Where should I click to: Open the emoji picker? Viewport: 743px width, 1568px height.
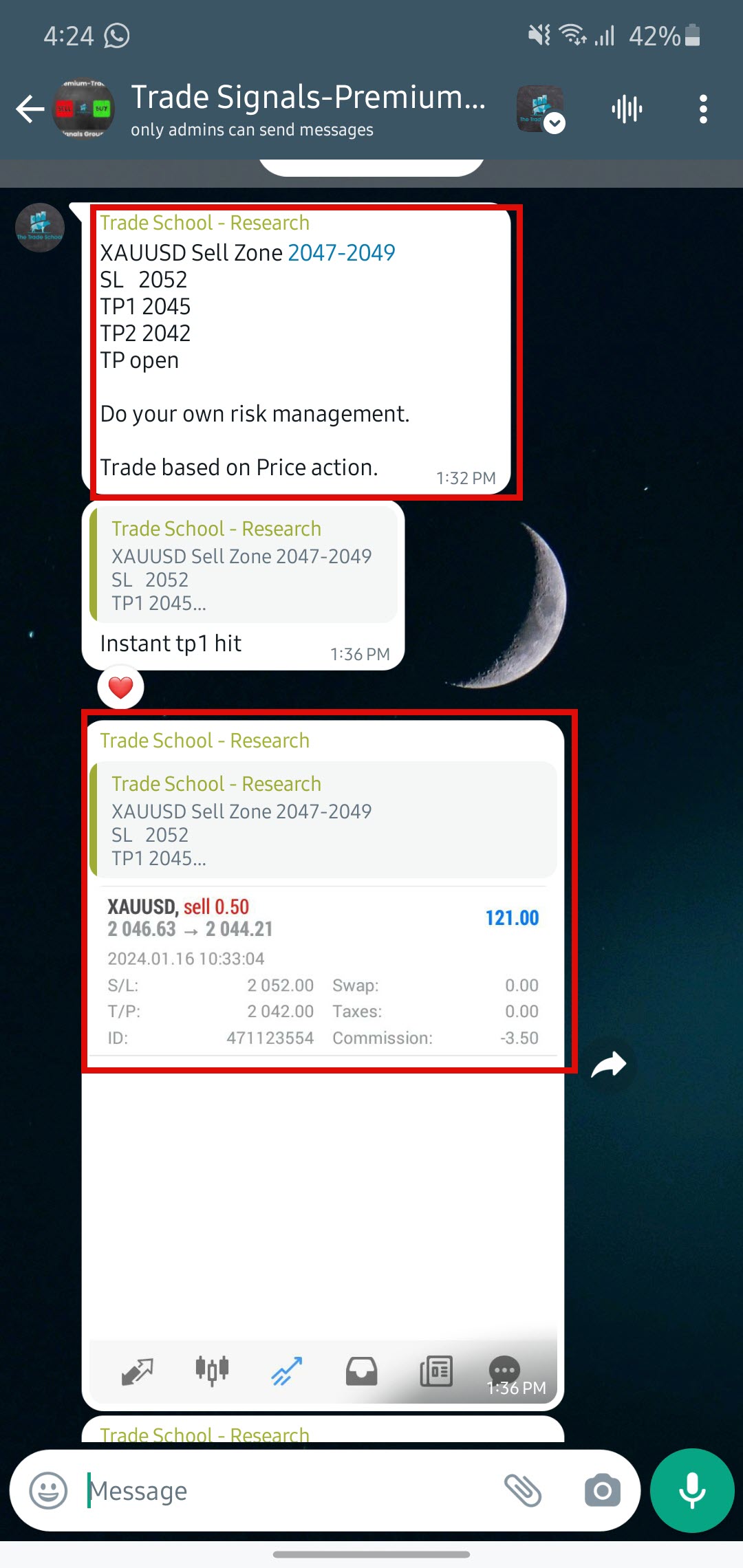point(48,1491)
